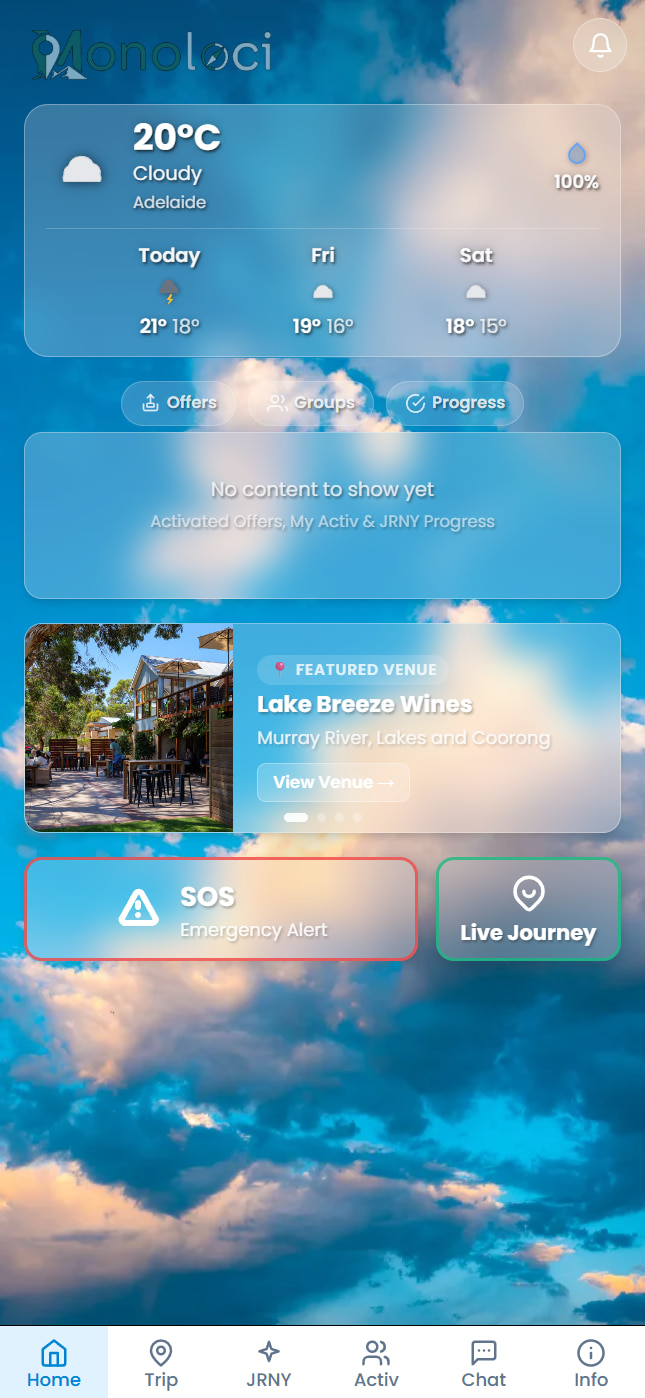
Task: Open Live Journey
Action: point(528,909)
